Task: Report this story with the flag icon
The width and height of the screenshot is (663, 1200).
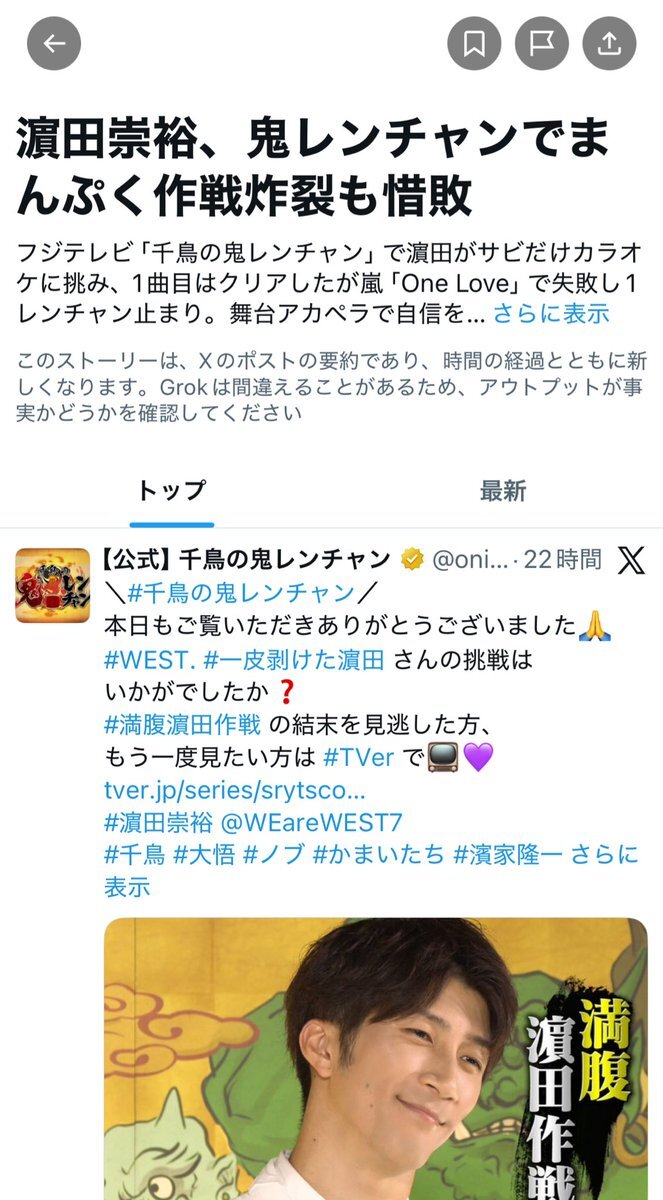Action: (x=542, y=44)
